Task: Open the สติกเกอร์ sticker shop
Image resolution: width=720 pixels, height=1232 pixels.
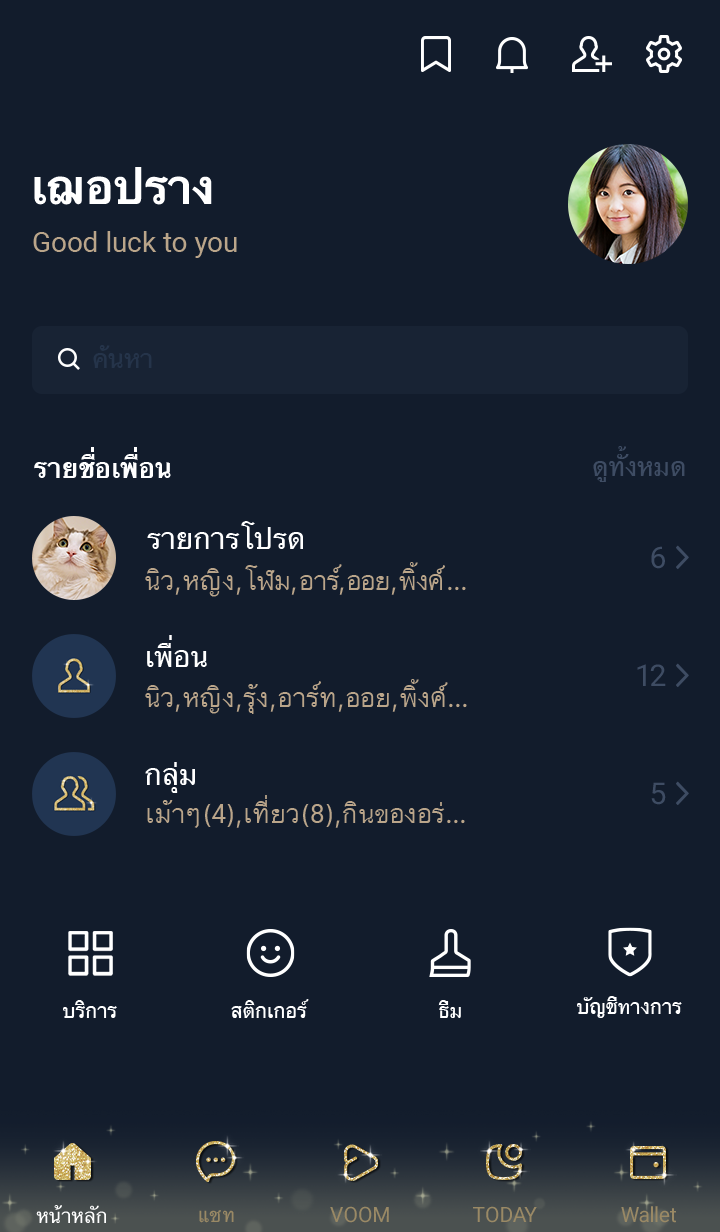Action: pos(270,972)
